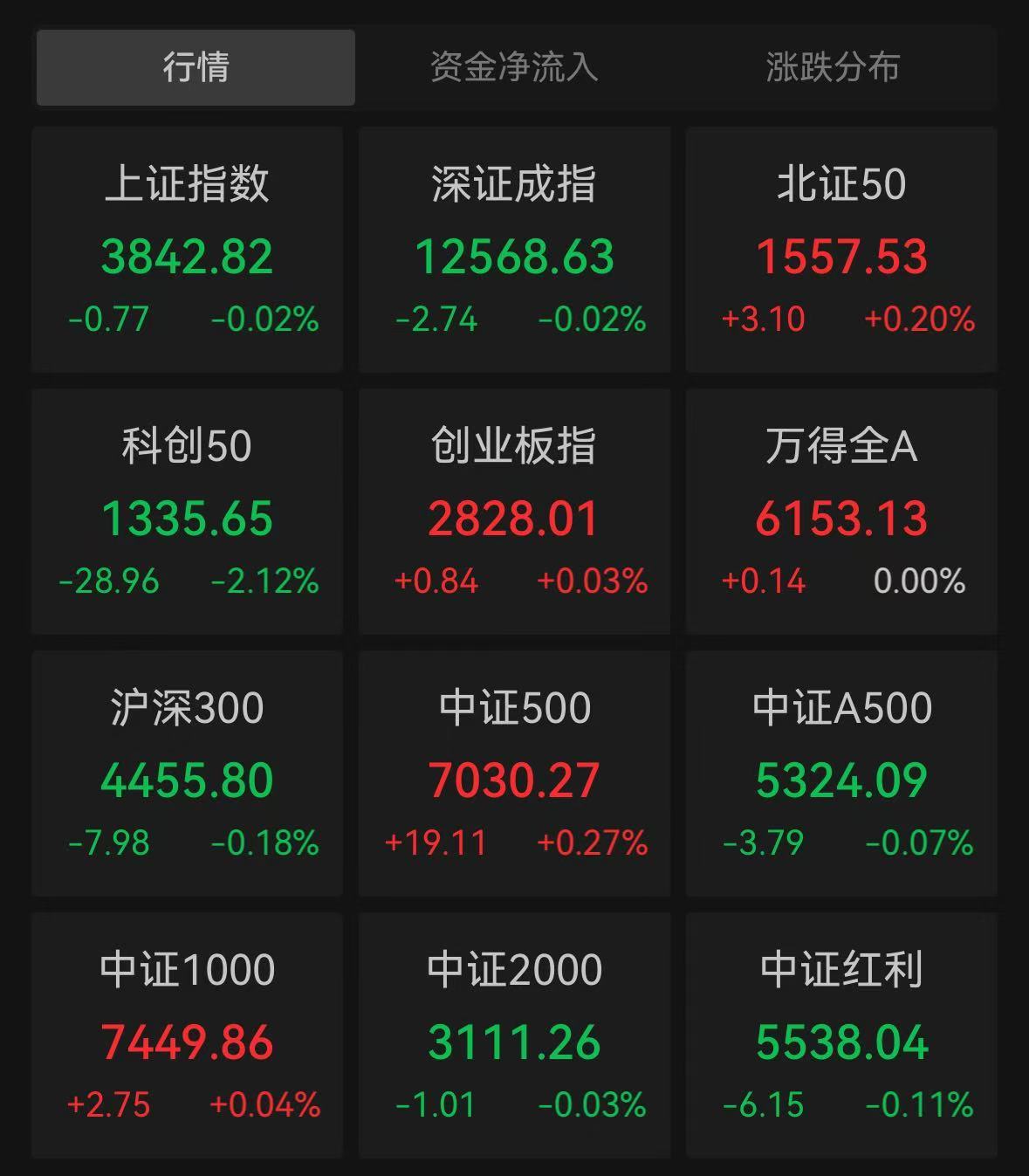1029x1176 pixels.
Task: Tap the 沪深300 index card
Action: pyautogui.click(x=187, y=774)
